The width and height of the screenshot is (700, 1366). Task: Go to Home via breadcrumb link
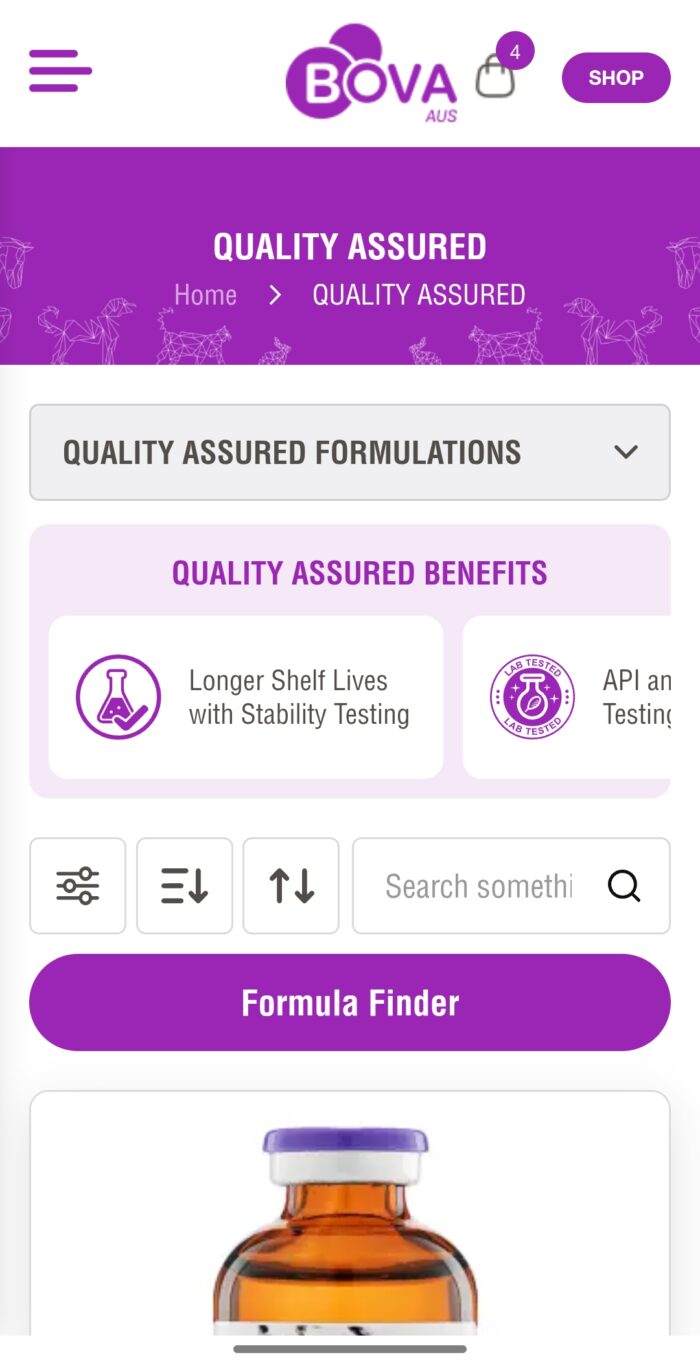click(205, 295)
